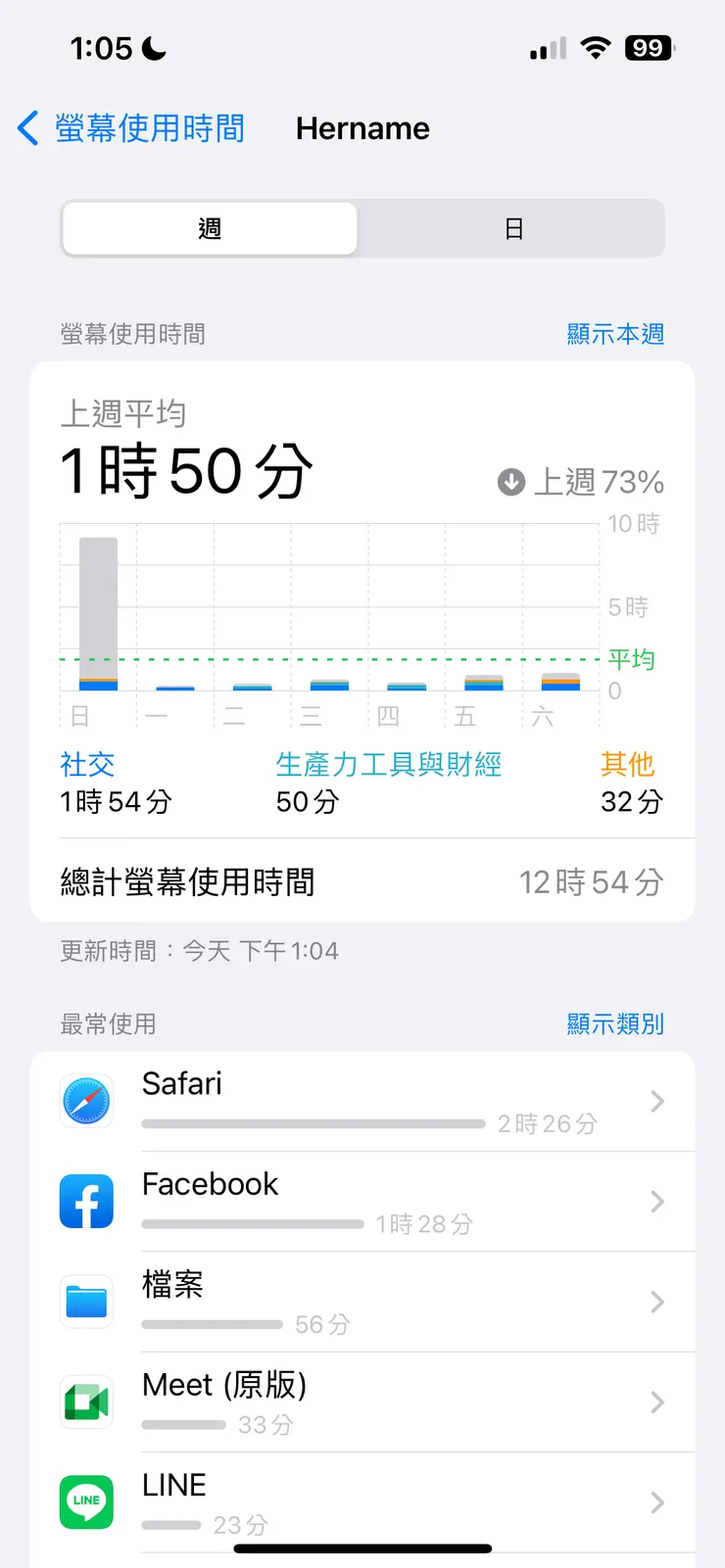
Task: Expand details for the Safari row
Action: [655, 1101]
